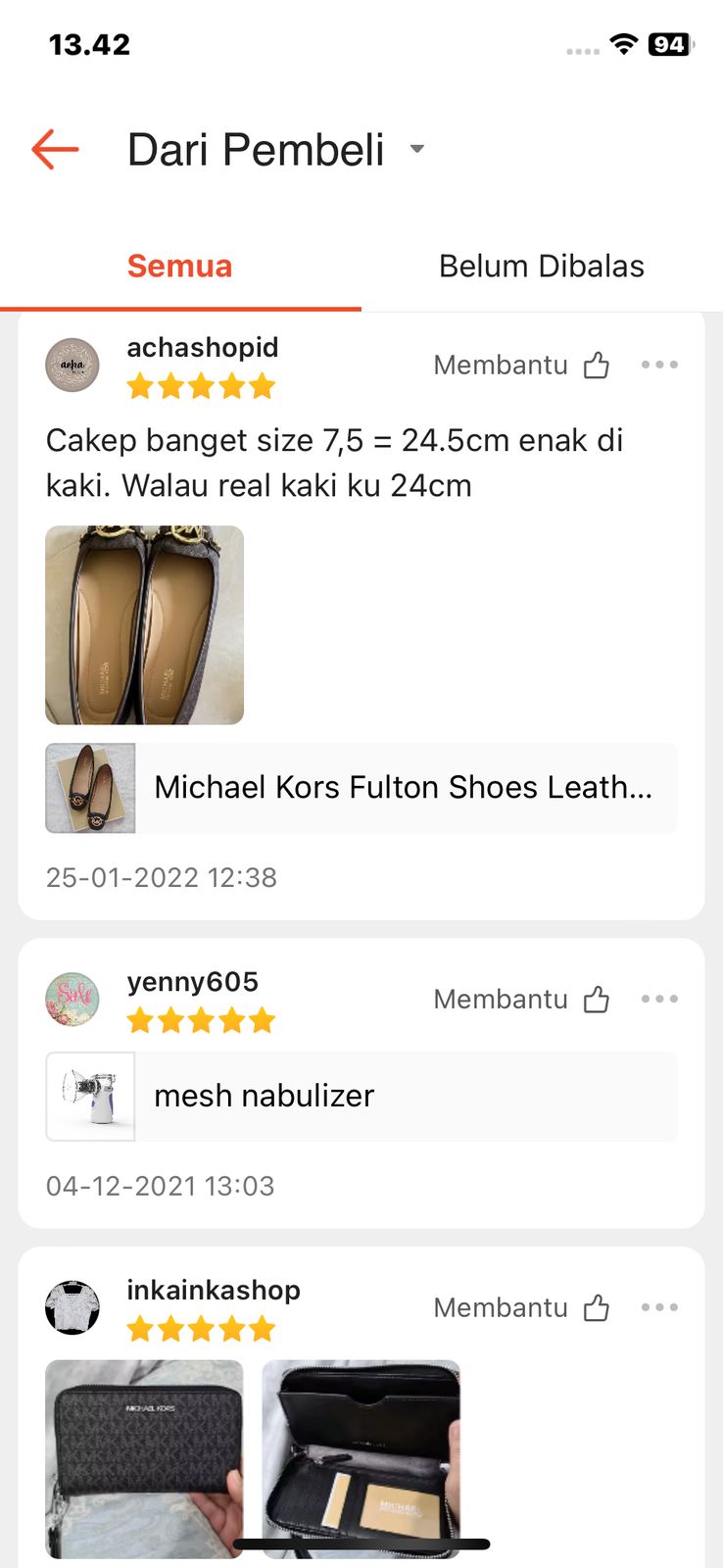Viewport: 723px width, 1568px height.
Task: Tap a star in yenny605's rating row
Action: coord(201,1020)
